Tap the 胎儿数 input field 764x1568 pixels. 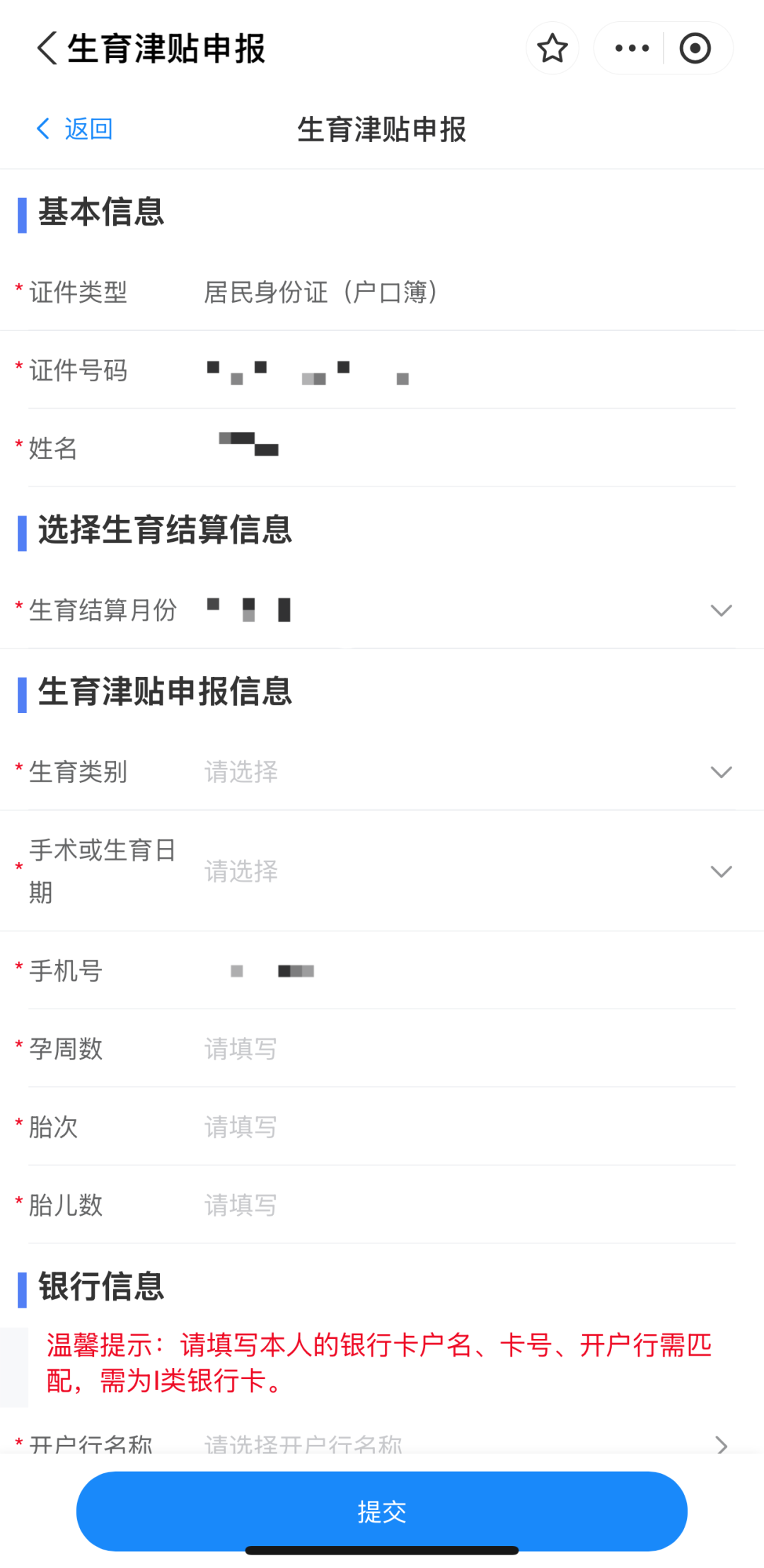[283, 1204]
